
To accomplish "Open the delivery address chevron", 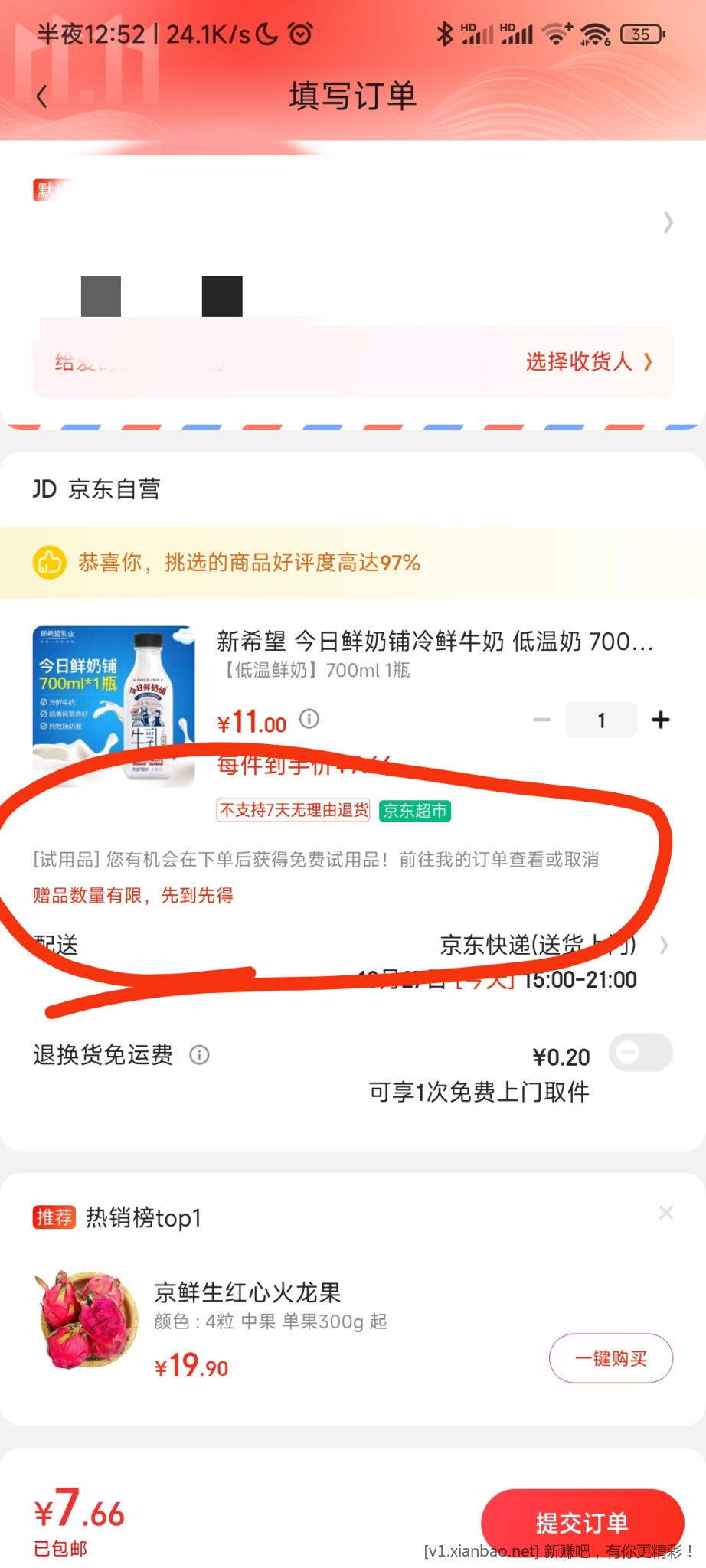I will click(668, 223).
